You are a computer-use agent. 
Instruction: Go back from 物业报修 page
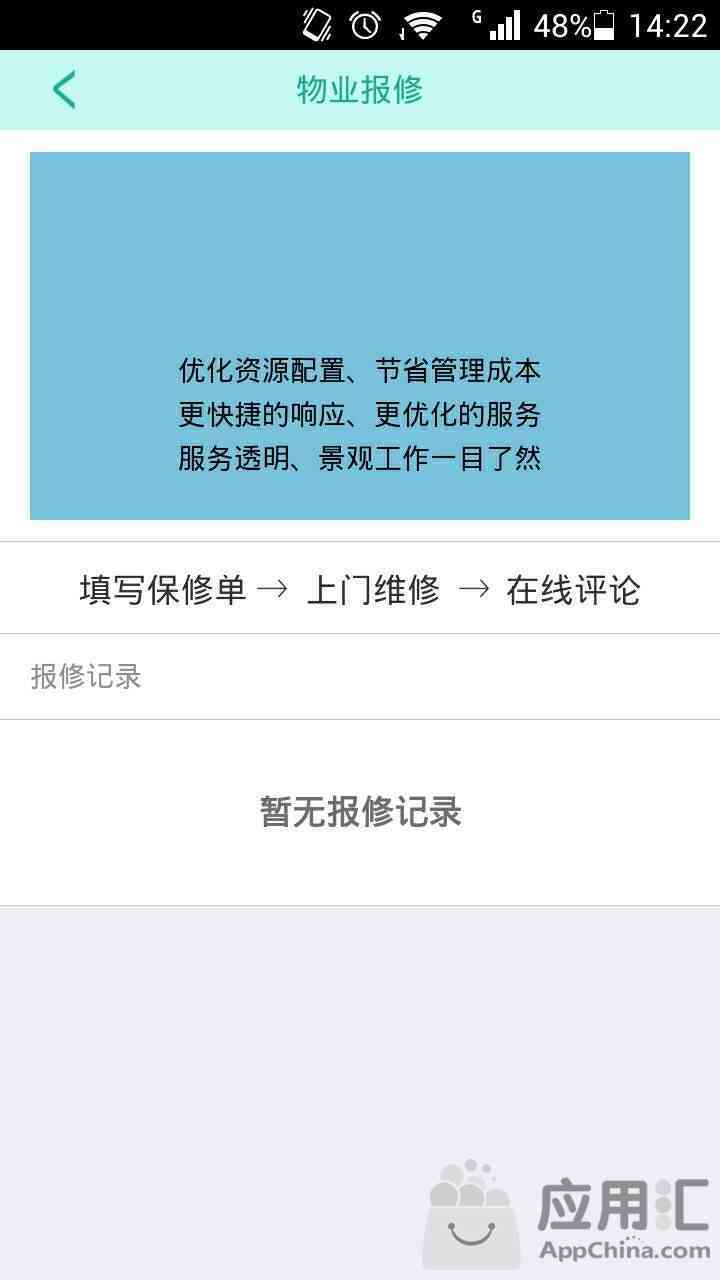pos(64,90)
